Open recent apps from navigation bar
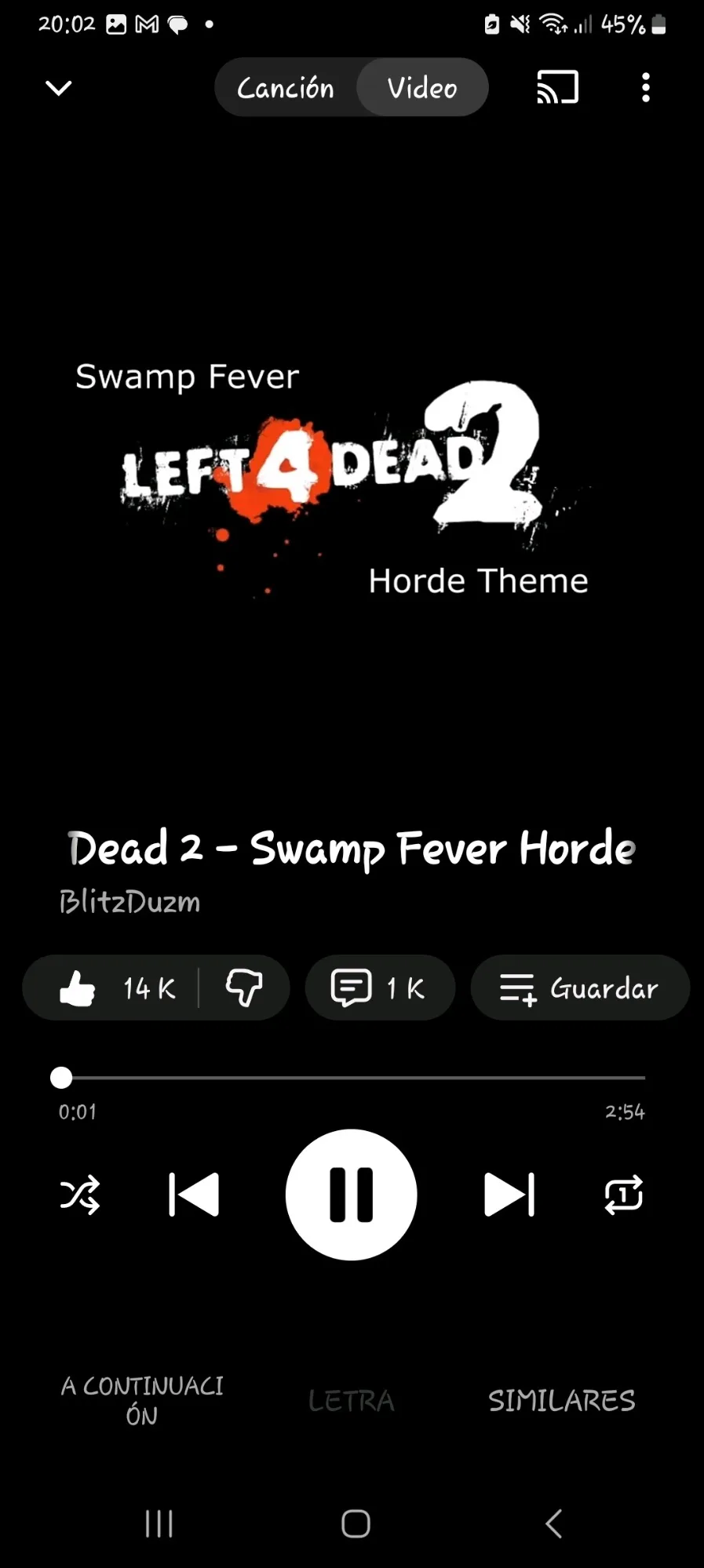 pyautogui.click(x=159, y=1524)
